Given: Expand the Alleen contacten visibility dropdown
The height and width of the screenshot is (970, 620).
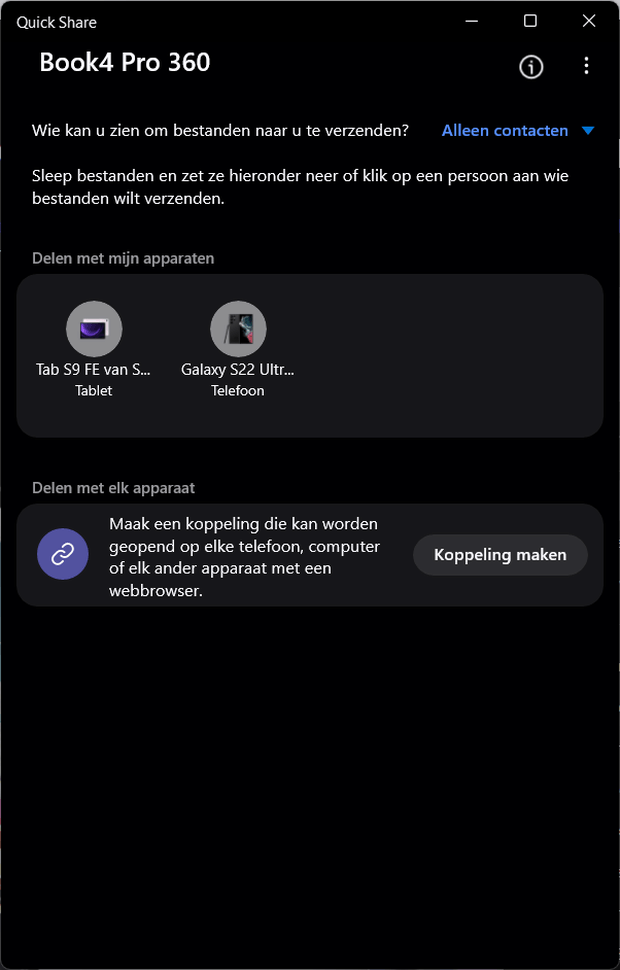Looking at the screenshot, I should [x=518, y=131].
